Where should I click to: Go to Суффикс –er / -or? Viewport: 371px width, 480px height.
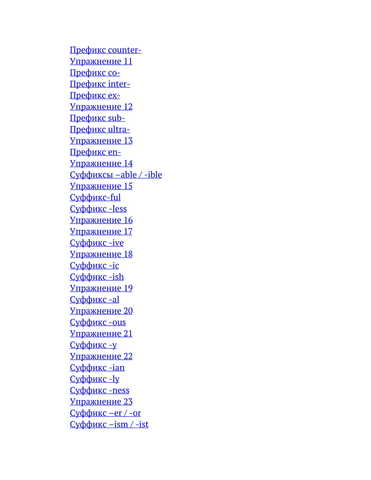pos(105,413)
